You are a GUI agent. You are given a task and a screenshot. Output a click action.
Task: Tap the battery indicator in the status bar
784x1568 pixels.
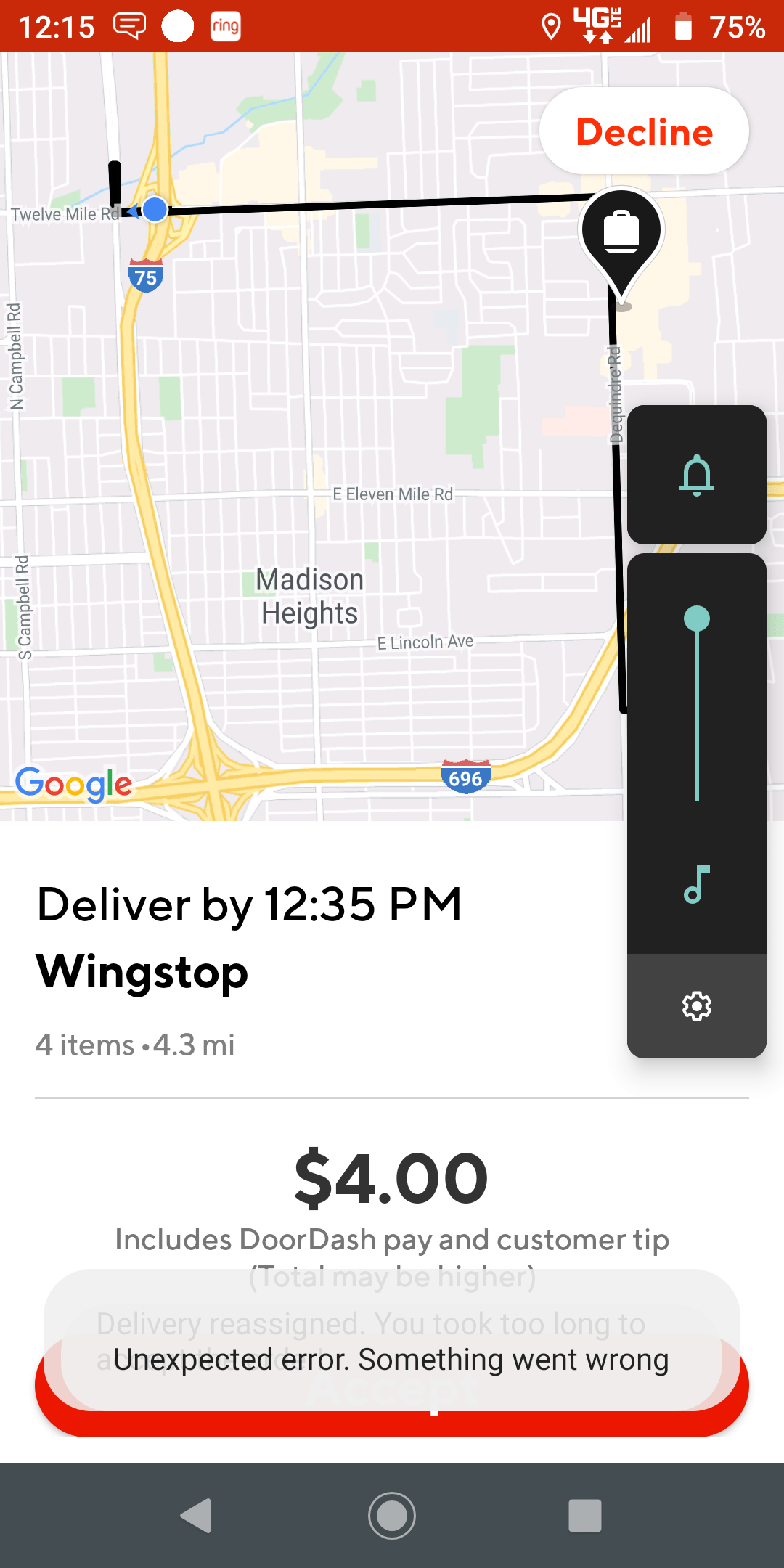pyautogui.click(x=683, y=25)
